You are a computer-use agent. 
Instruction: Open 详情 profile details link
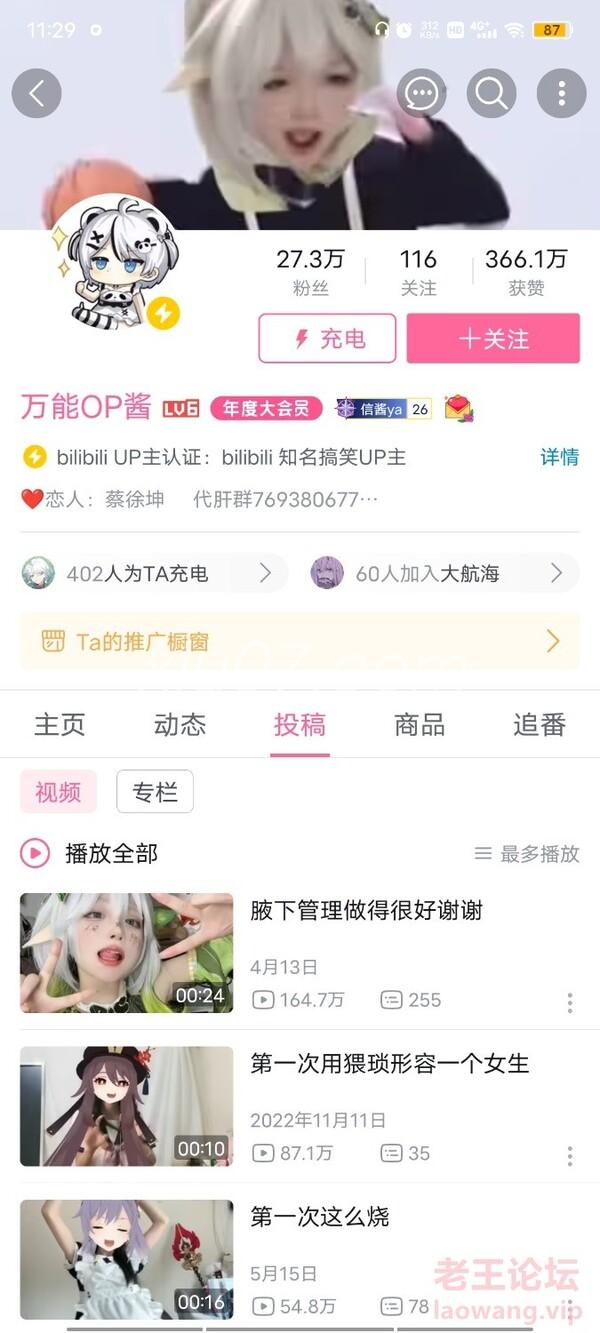point(559,457)
